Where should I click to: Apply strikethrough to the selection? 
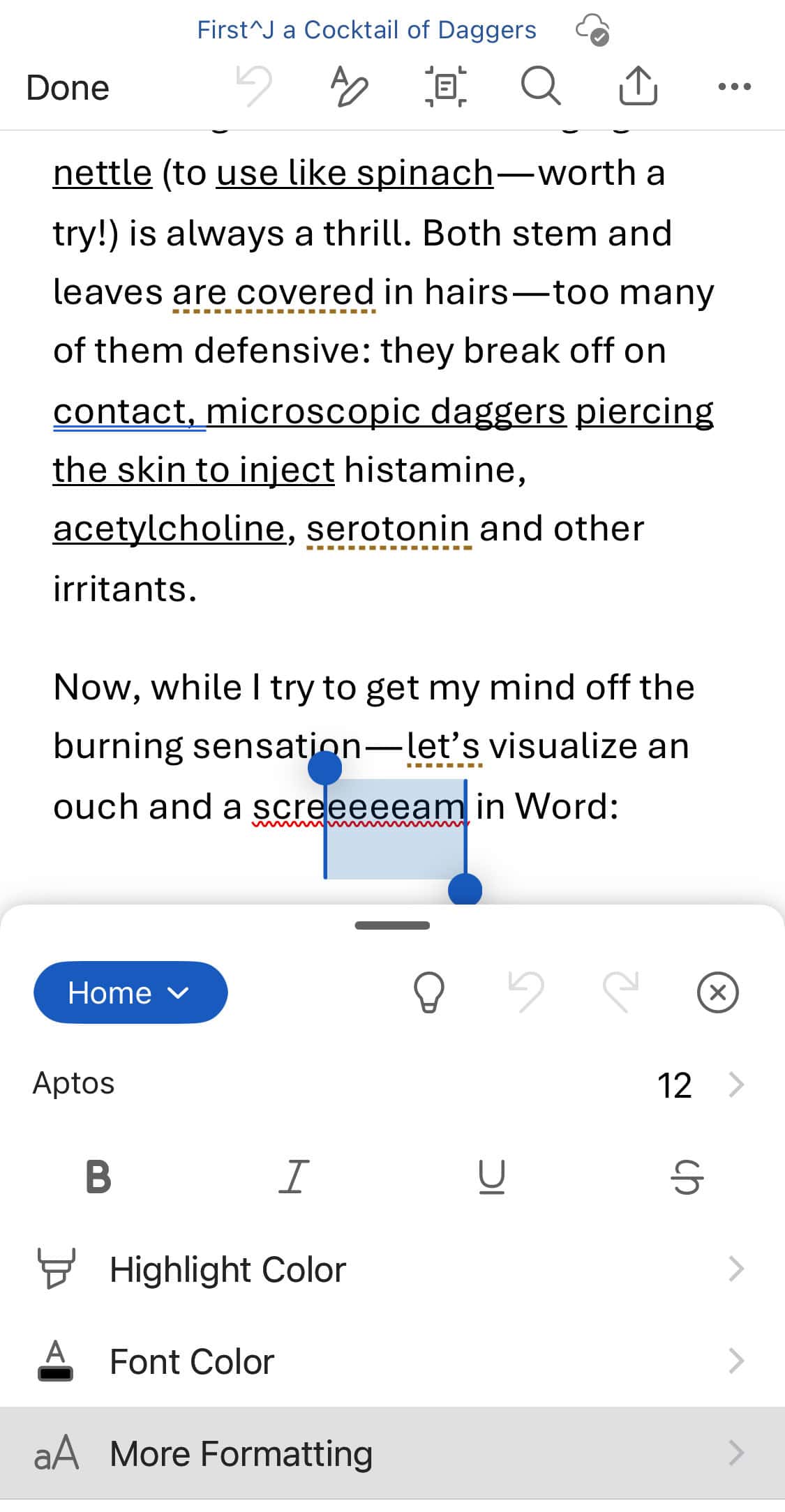pos(687,1177)
